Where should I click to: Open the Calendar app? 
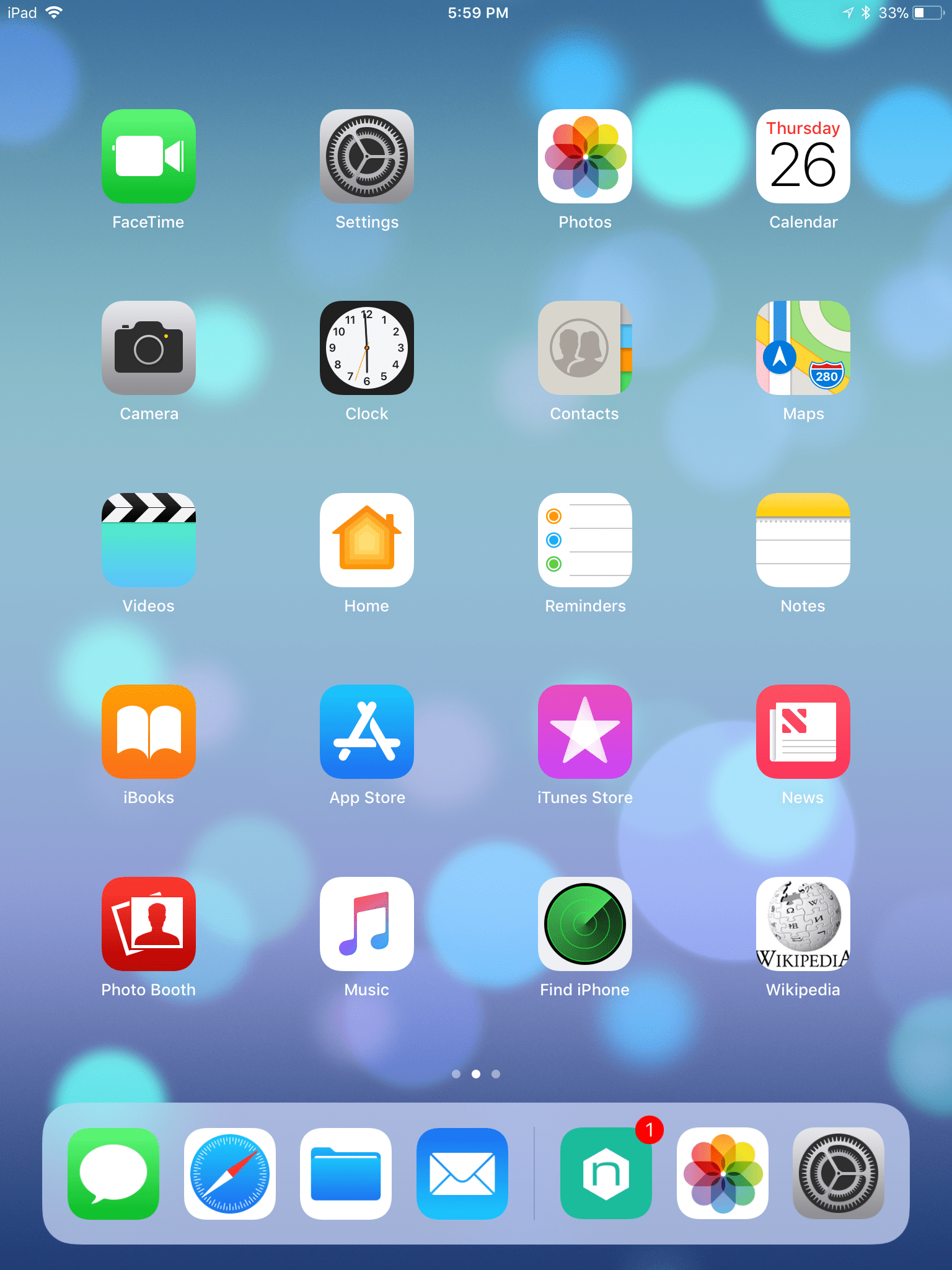tap(803, 156)
